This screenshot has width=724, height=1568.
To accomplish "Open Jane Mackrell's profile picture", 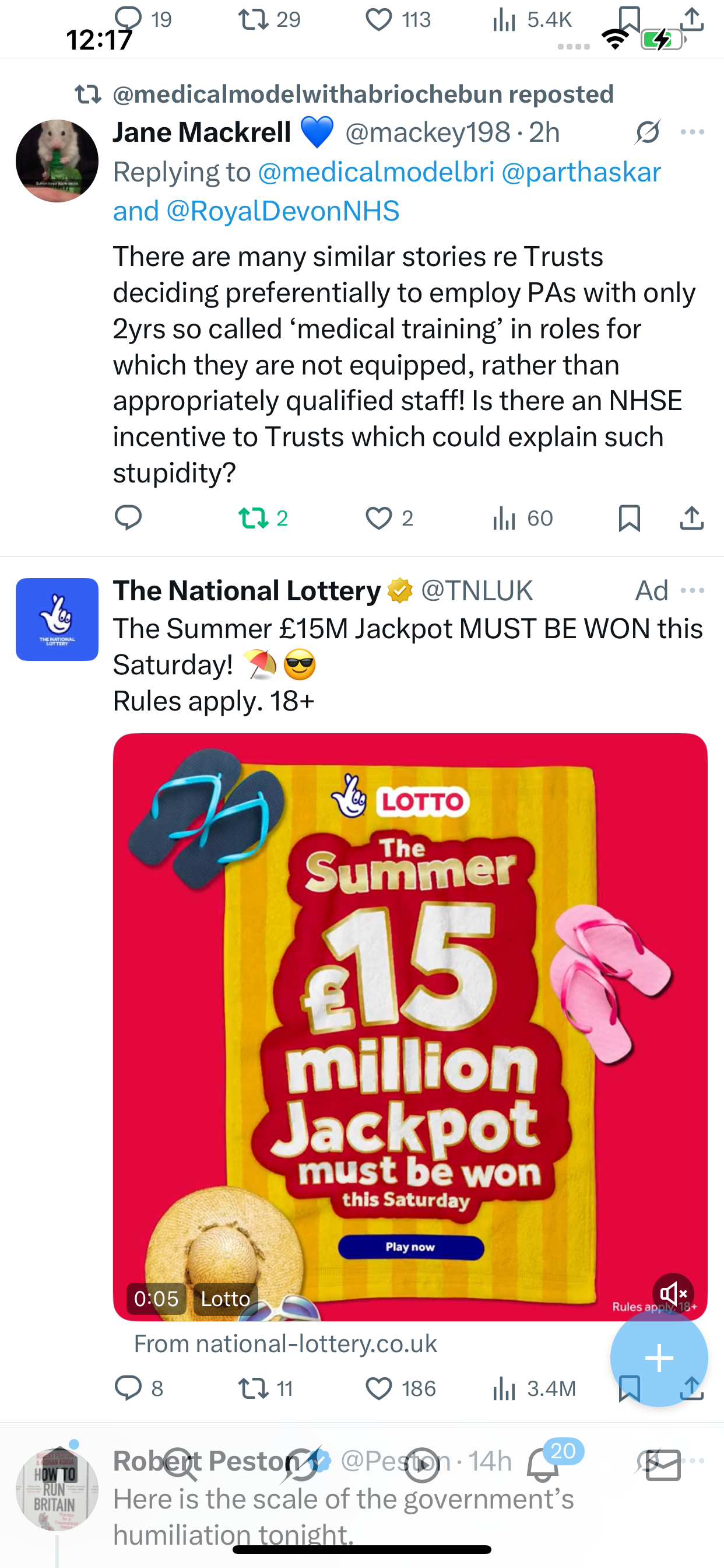I will pos(57,160).
